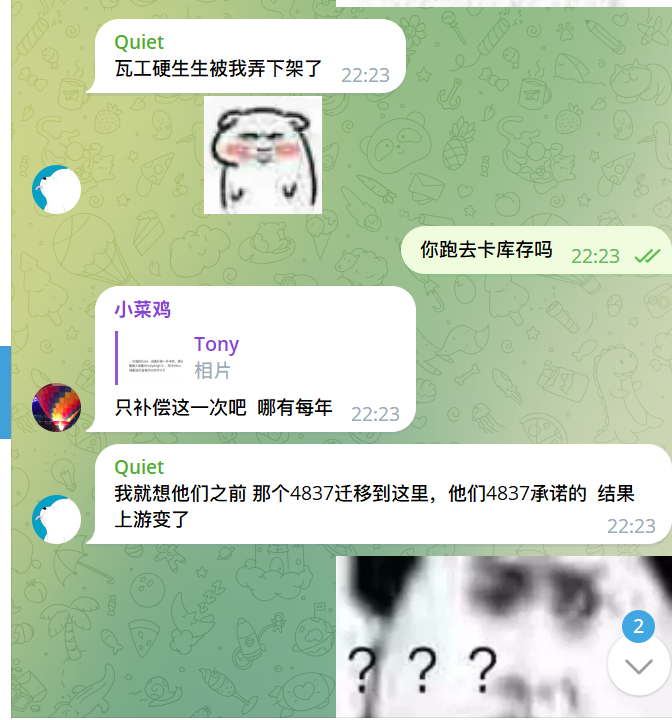Jump to latest messages via down arrow
This screenshot has height=720, width=672.
[x=638, y=665]
